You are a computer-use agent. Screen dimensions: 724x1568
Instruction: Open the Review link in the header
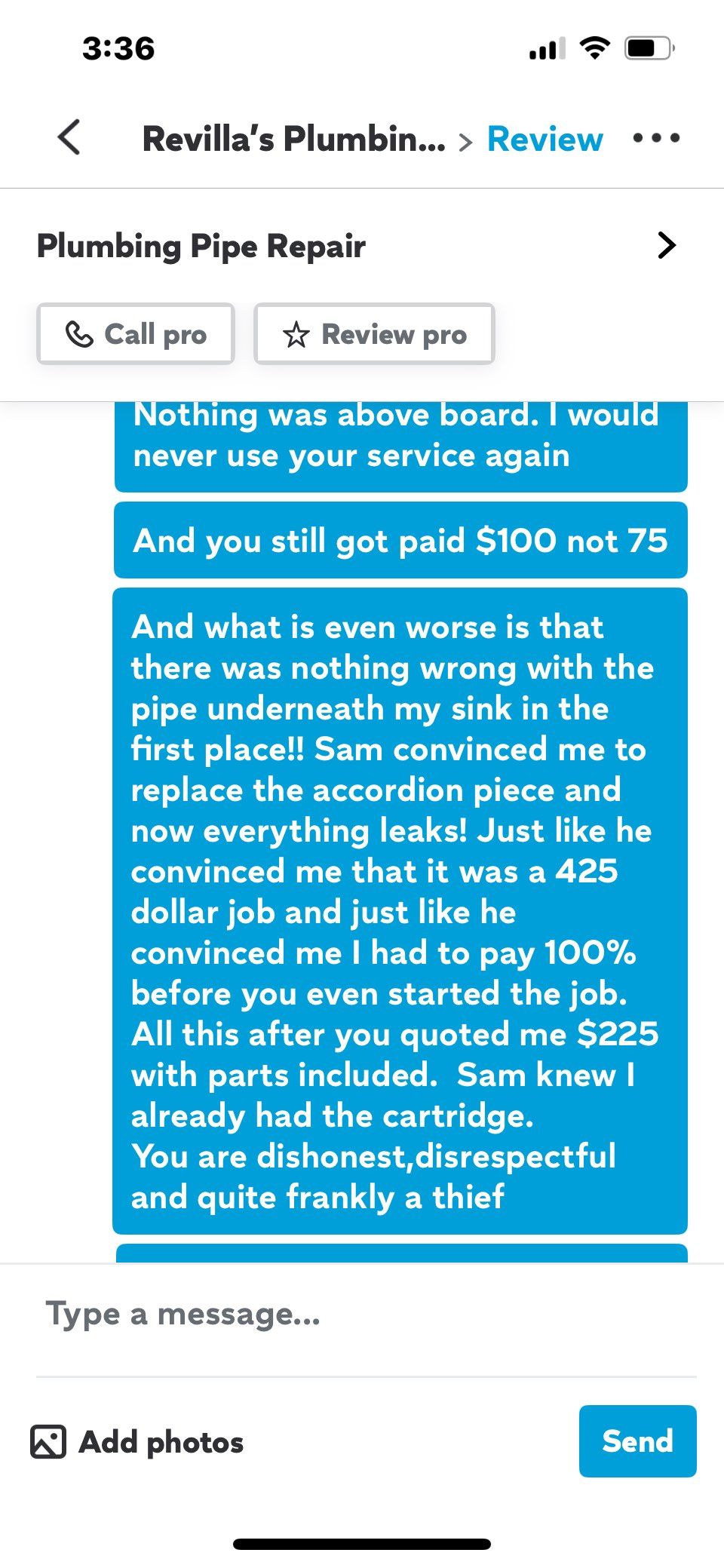coord(545,140)
